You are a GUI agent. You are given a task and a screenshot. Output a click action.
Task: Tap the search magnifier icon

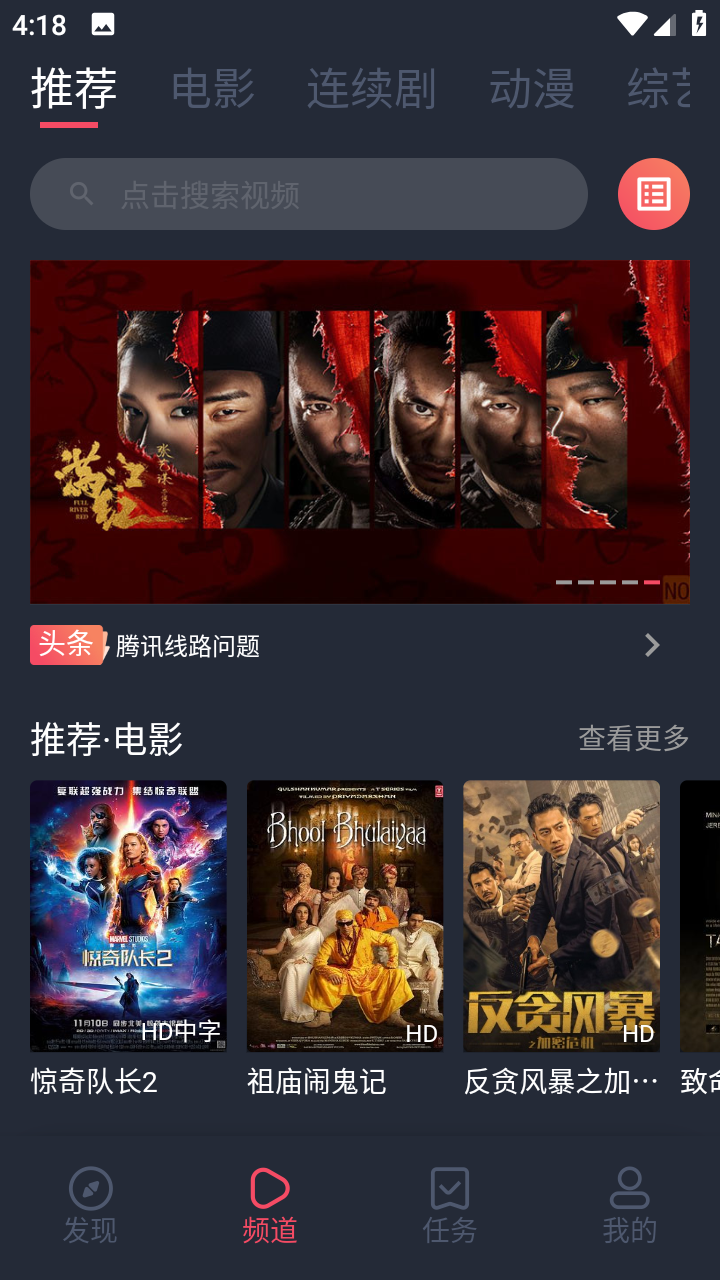pos(80,193)
